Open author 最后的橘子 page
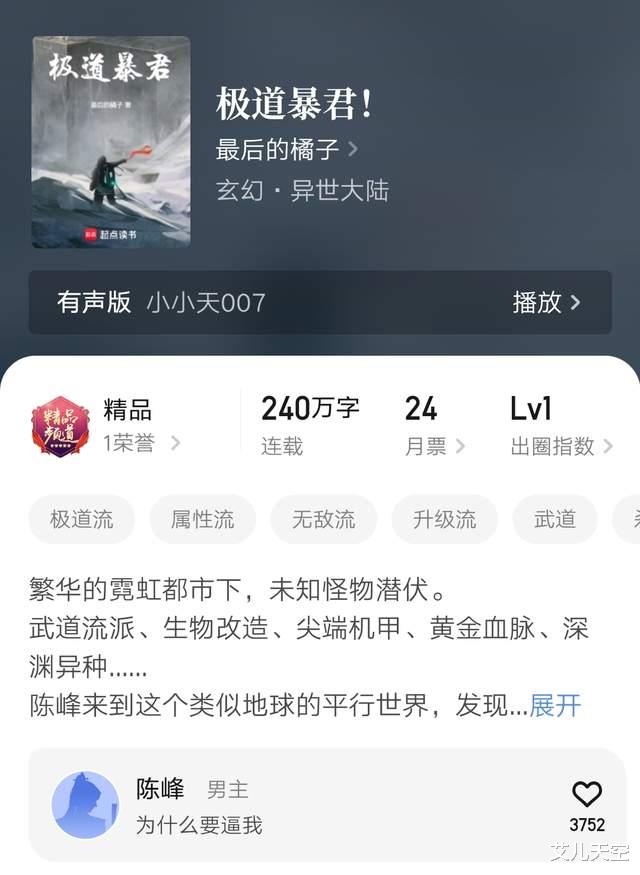The image size is (640, 875). 286,150
